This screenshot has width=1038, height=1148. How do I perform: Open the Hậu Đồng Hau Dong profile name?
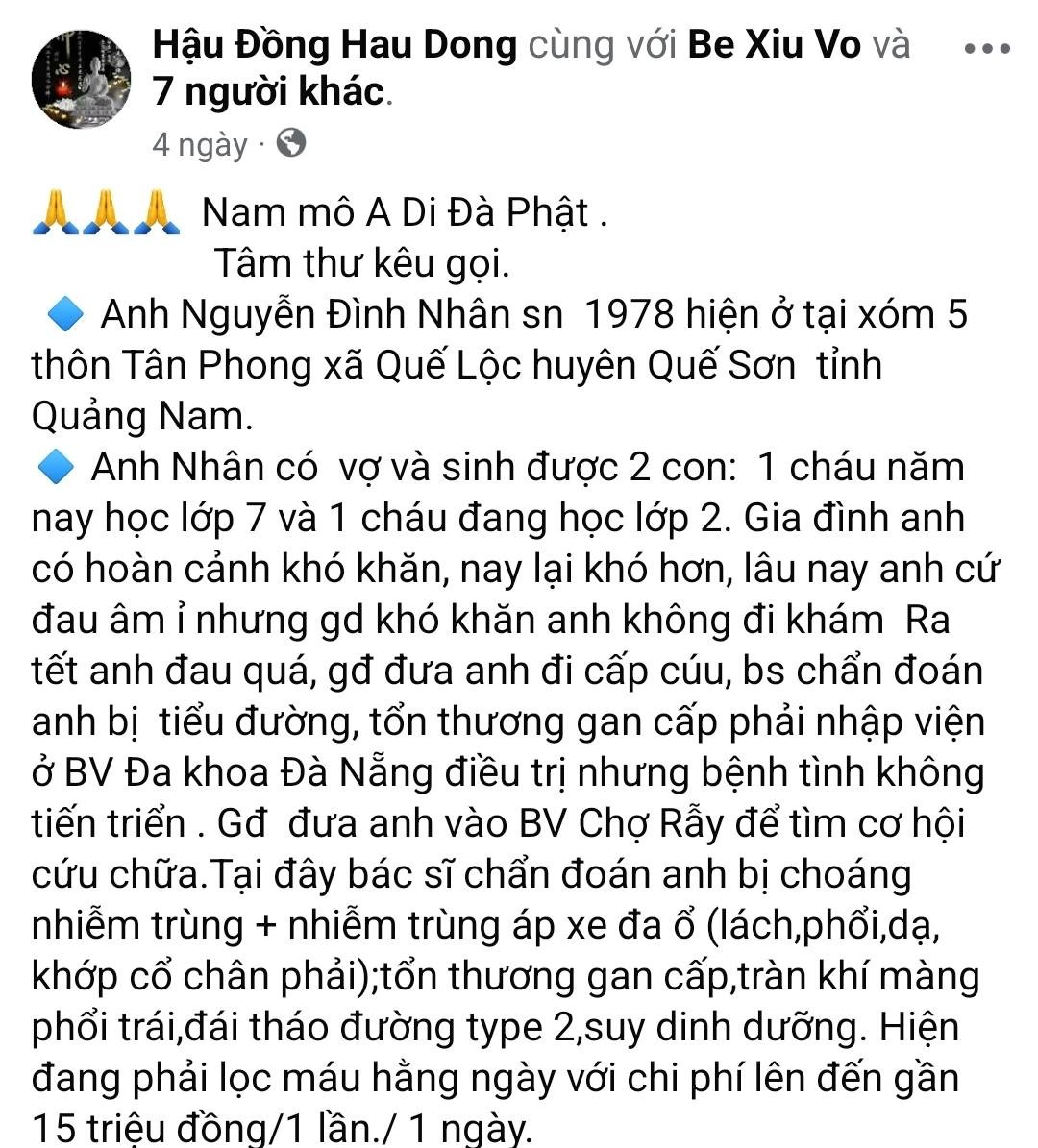click(x=334, y=45)
